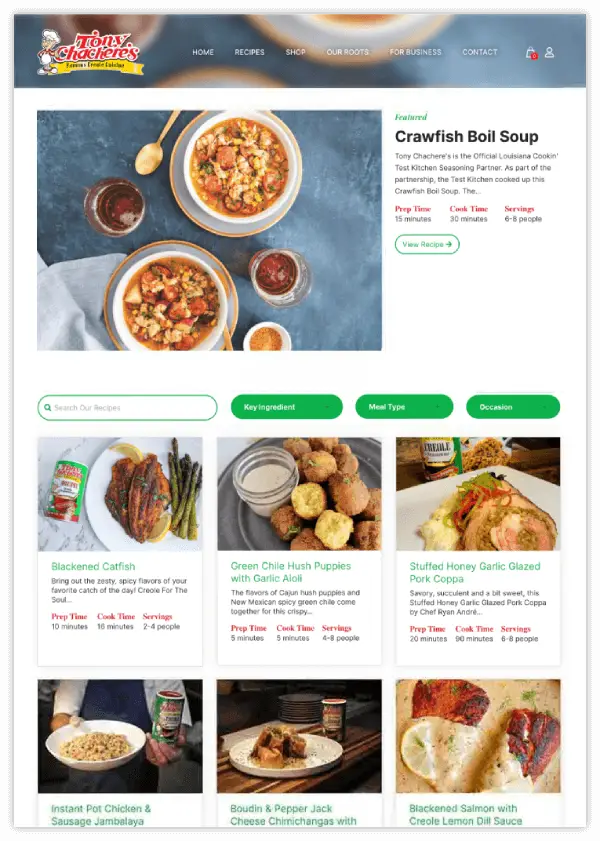Screen dimensions: 600x841
Task: Expand the Key Ingredient filter
Action: pyautogui.click(x=286, y=407)
